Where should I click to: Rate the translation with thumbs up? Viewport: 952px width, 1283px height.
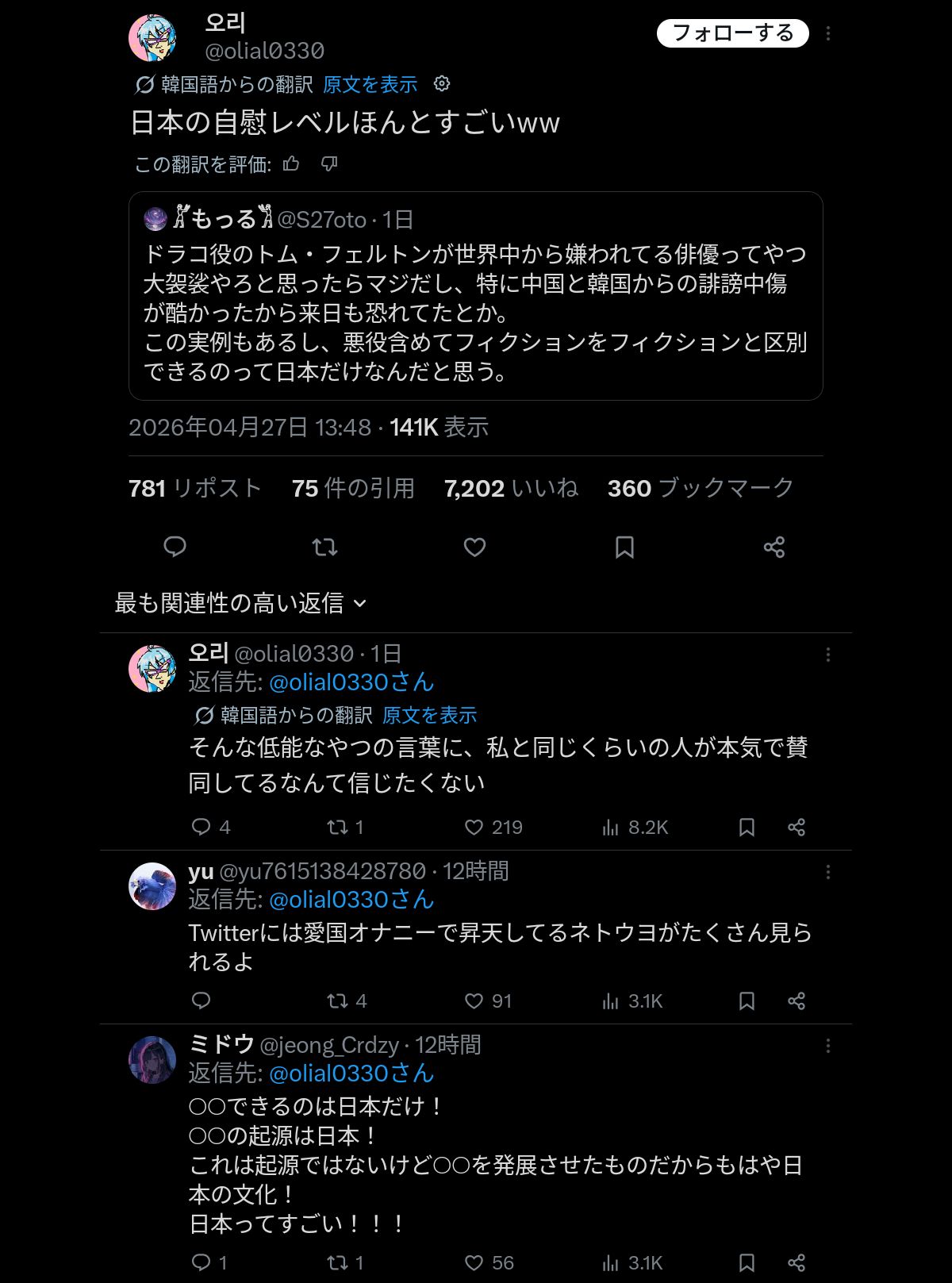(291, 163)
